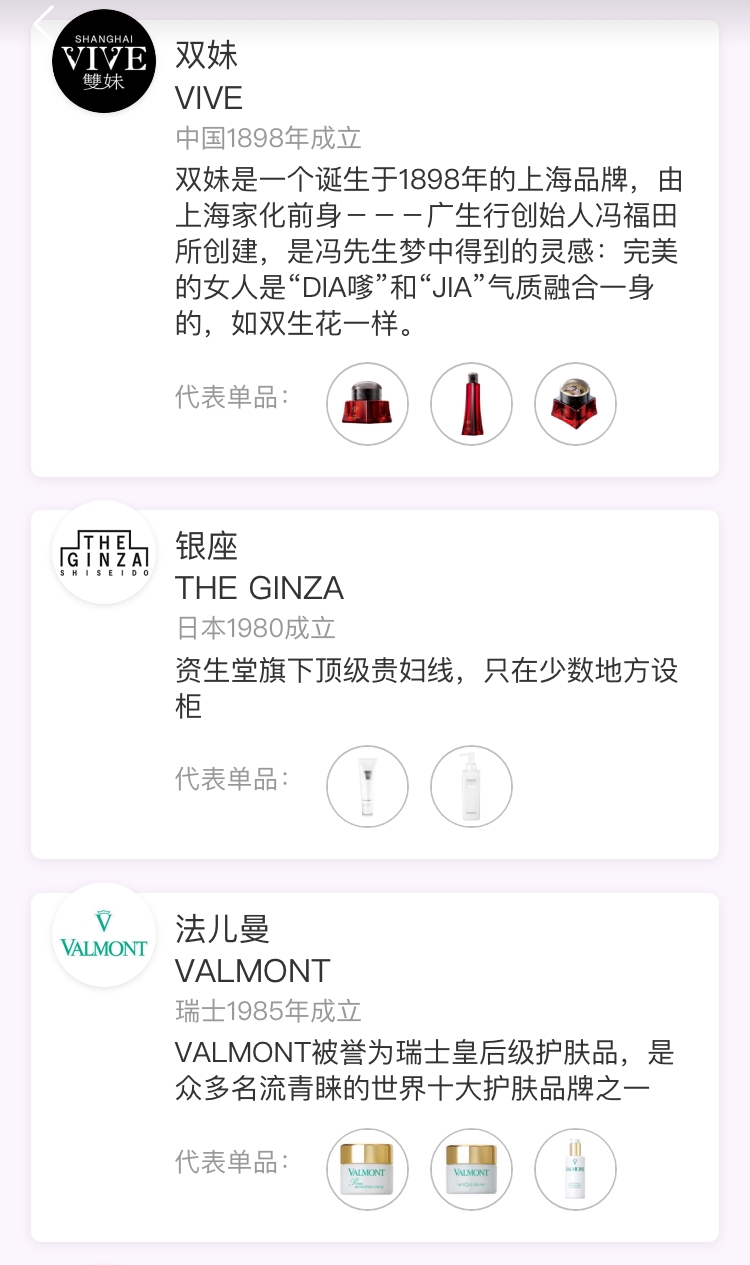Tap the THE GINZA SHISEIDO logo

pos(103,555)
